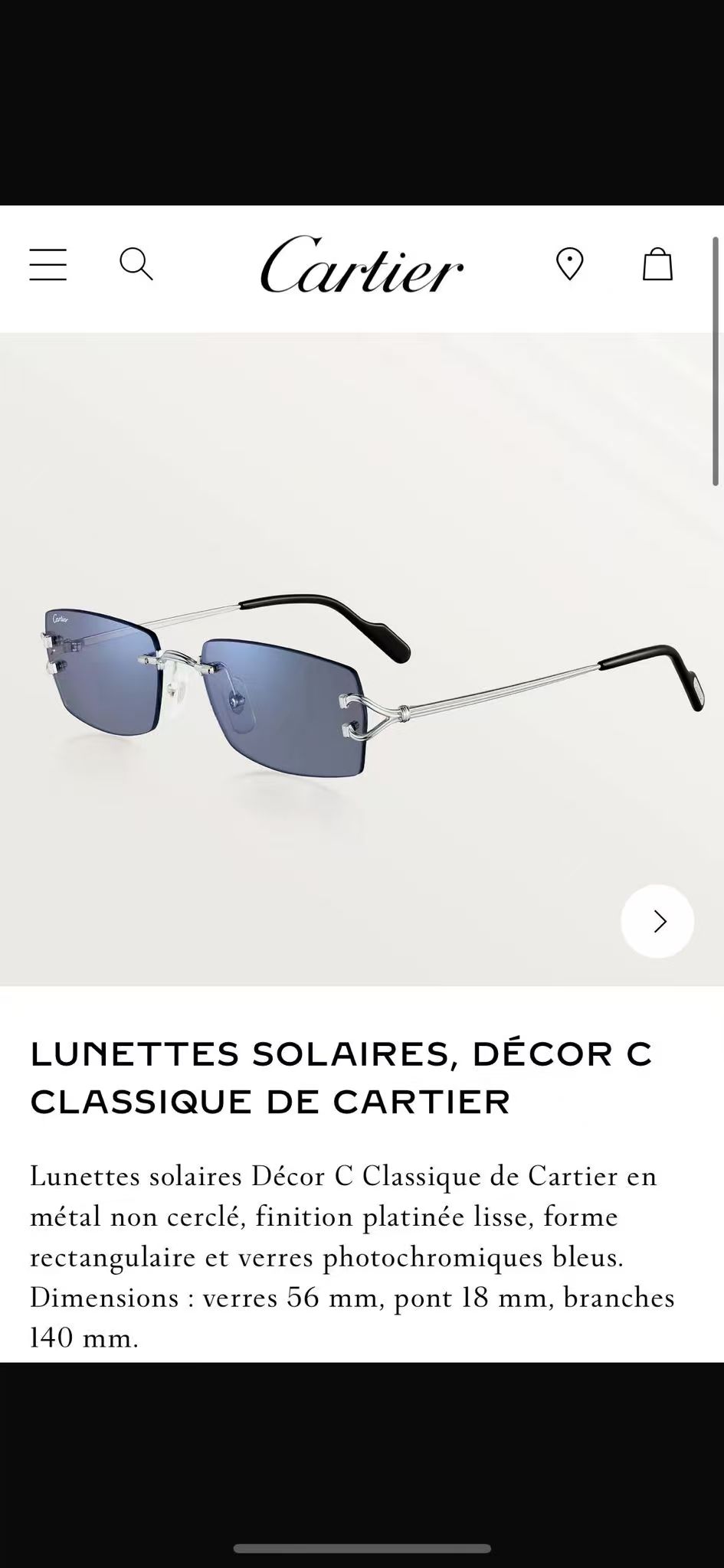This screenshot has height=1568, width=724.
Task: Open the search icon
Action: [136, 265]
